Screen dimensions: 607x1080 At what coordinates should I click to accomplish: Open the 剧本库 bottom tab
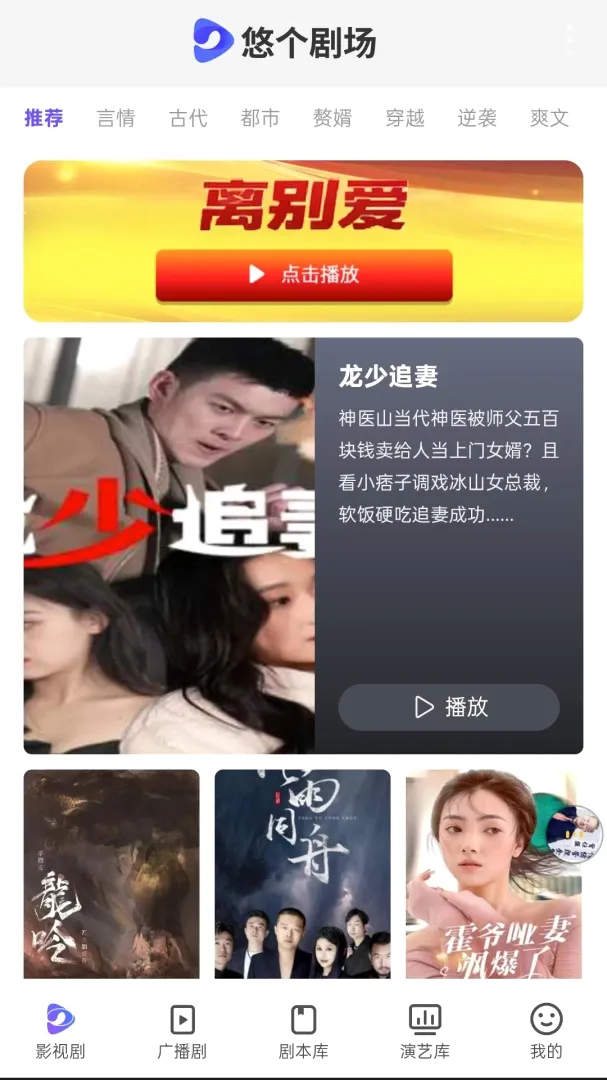click(x=303, y=1031)
